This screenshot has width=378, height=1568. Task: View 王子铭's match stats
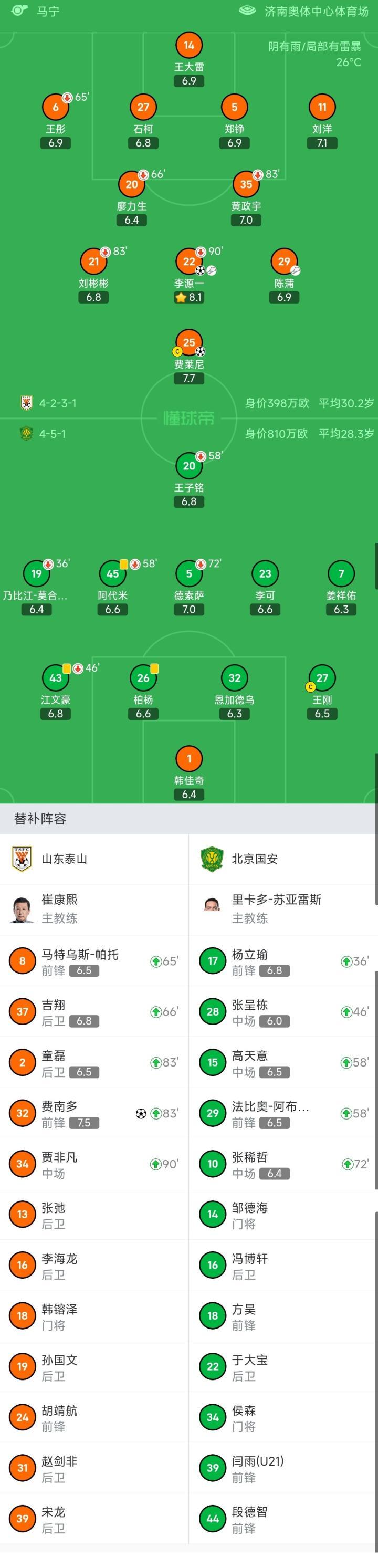pos(188,467)
